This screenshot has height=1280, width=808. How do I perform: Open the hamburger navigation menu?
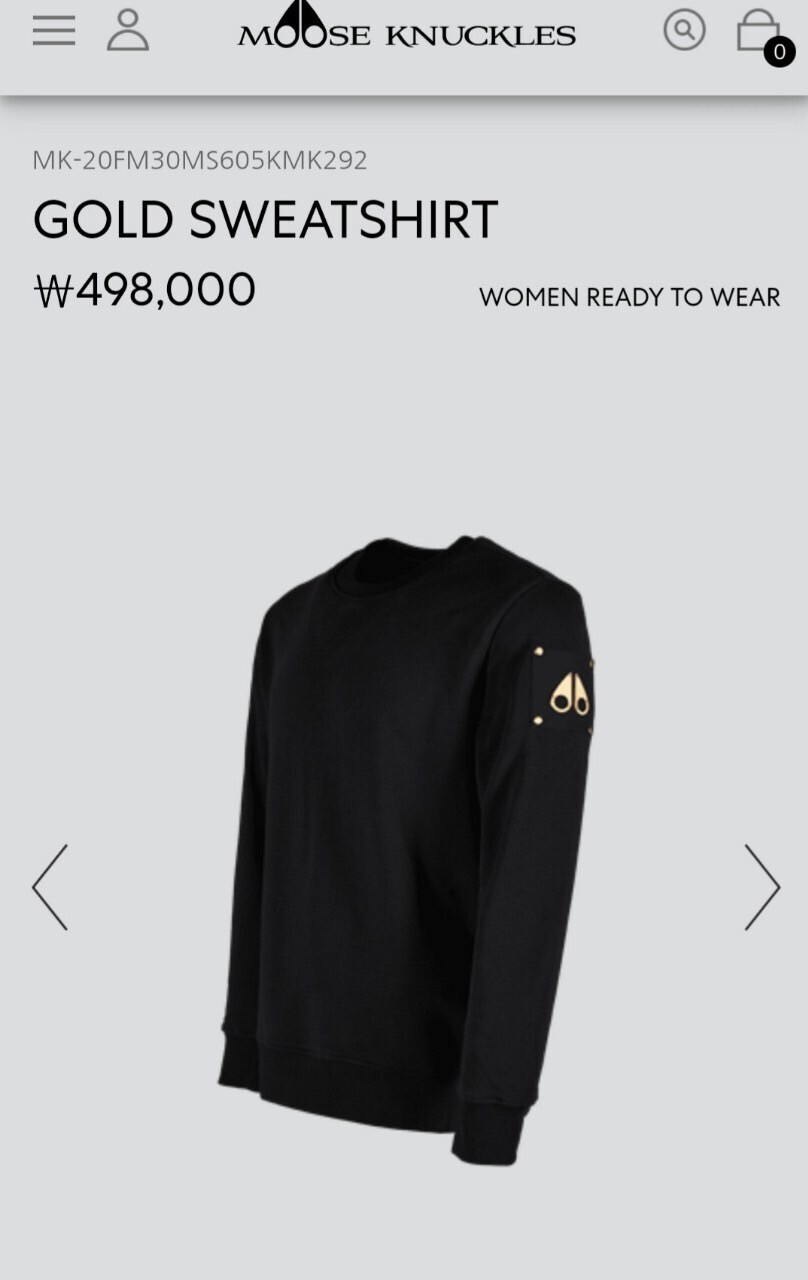pyautogui.click(x=54, y=31)
